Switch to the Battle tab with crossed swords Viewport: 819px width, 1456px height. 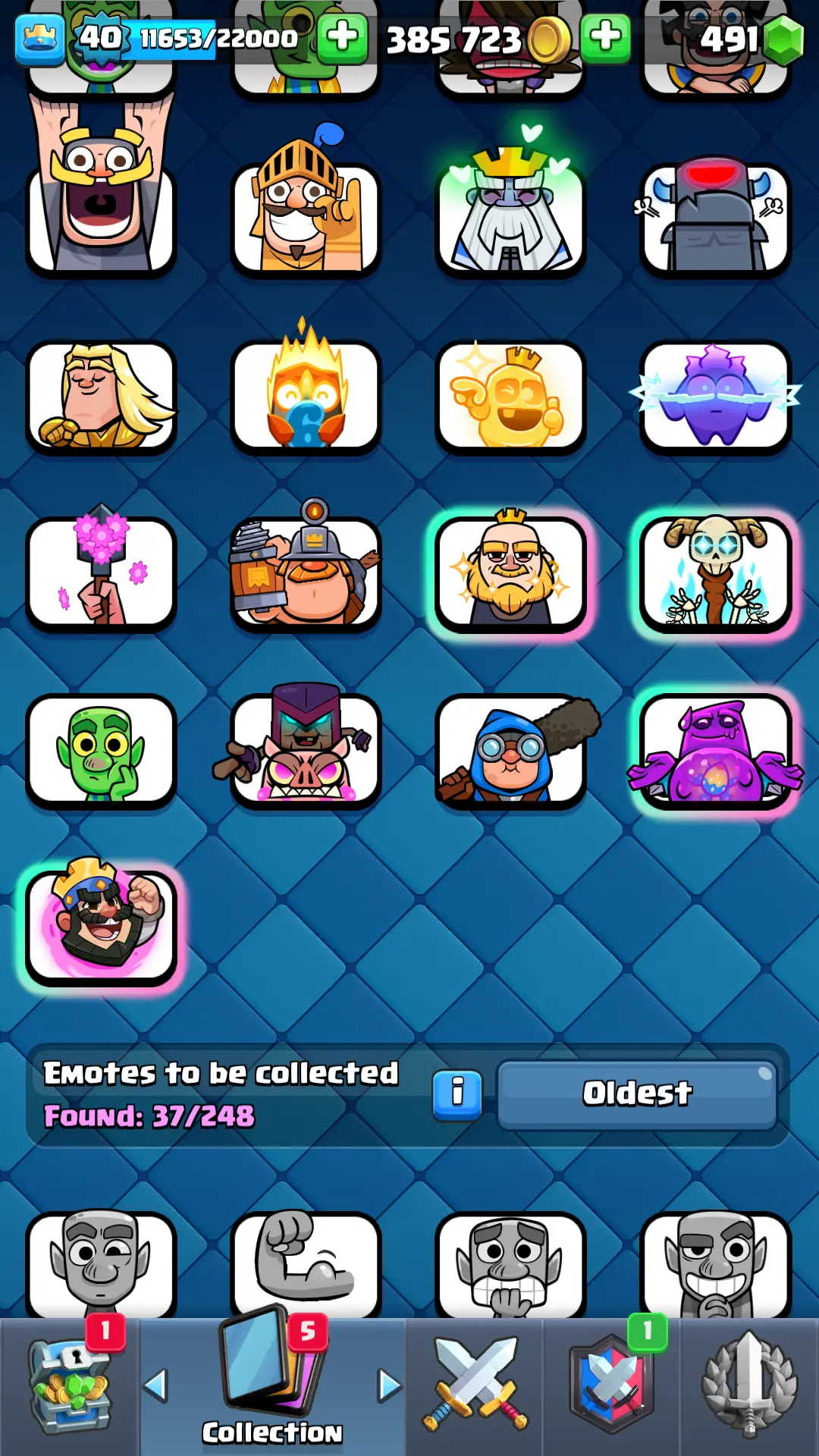coord(475,1386)
